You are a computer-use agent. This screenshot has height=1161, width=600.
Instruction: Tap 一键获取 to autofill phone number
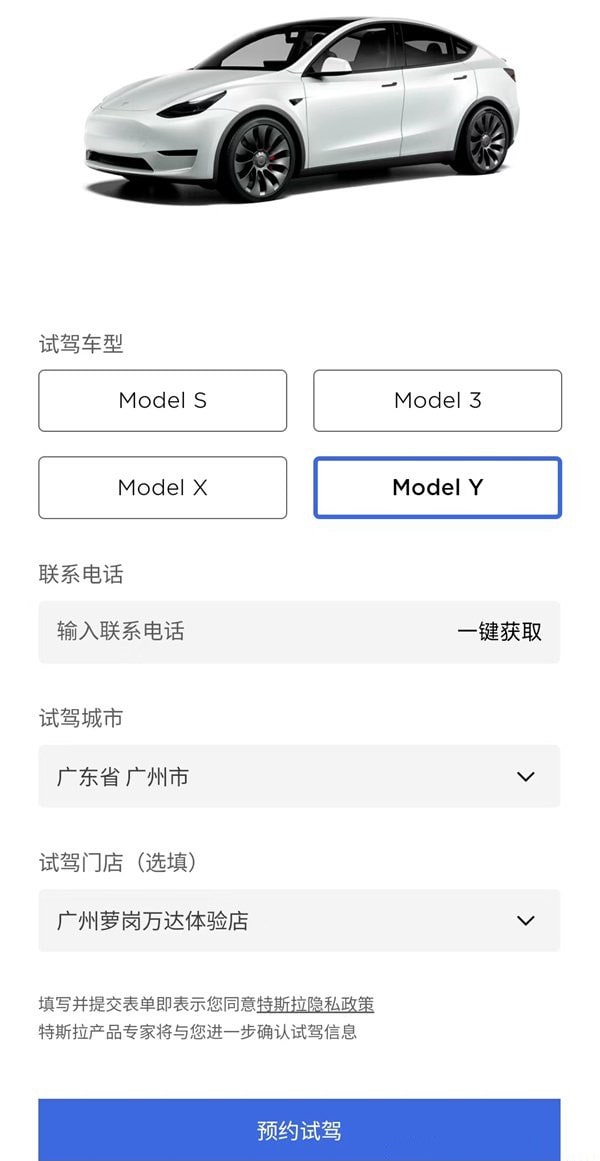point(499,632)
